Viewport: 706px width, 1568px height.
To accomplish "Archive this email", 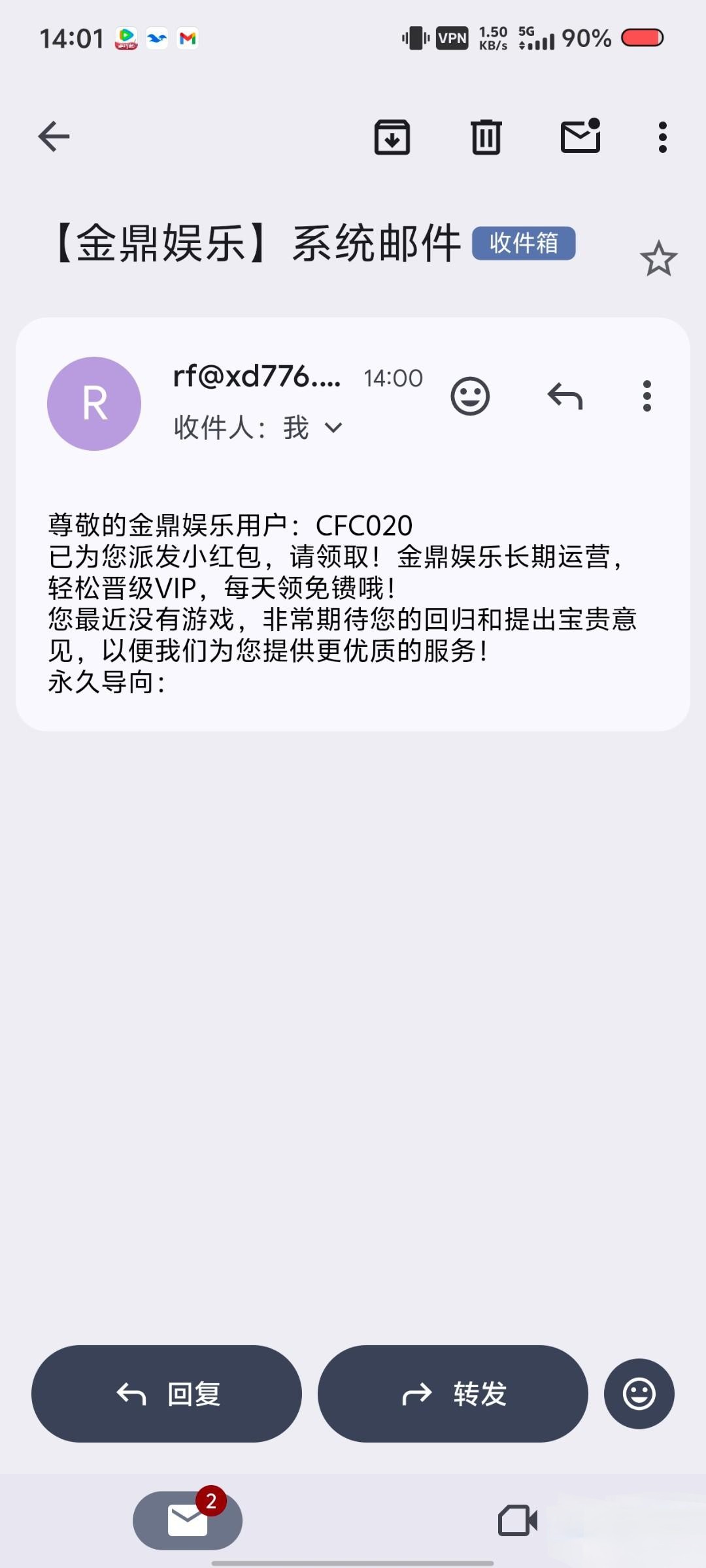I will (x=392, y=137).
